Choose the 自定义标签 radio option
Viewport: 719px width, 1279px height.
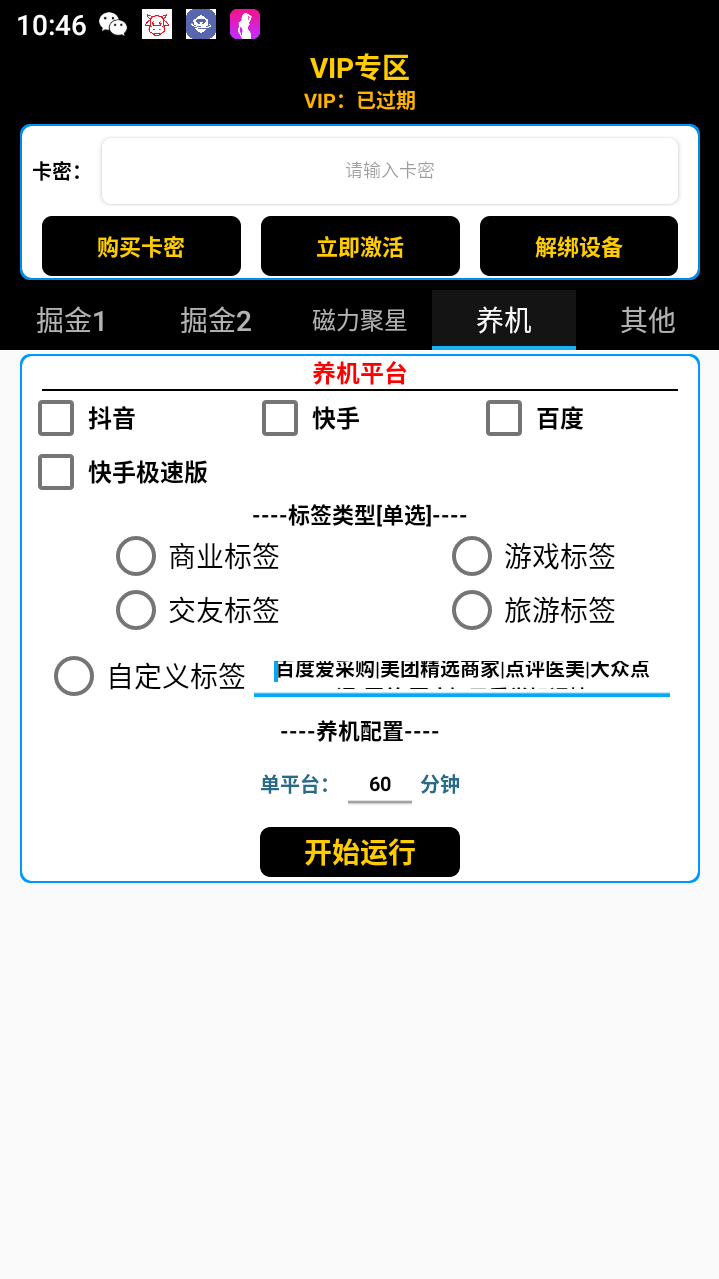click(x=74, y=676)
